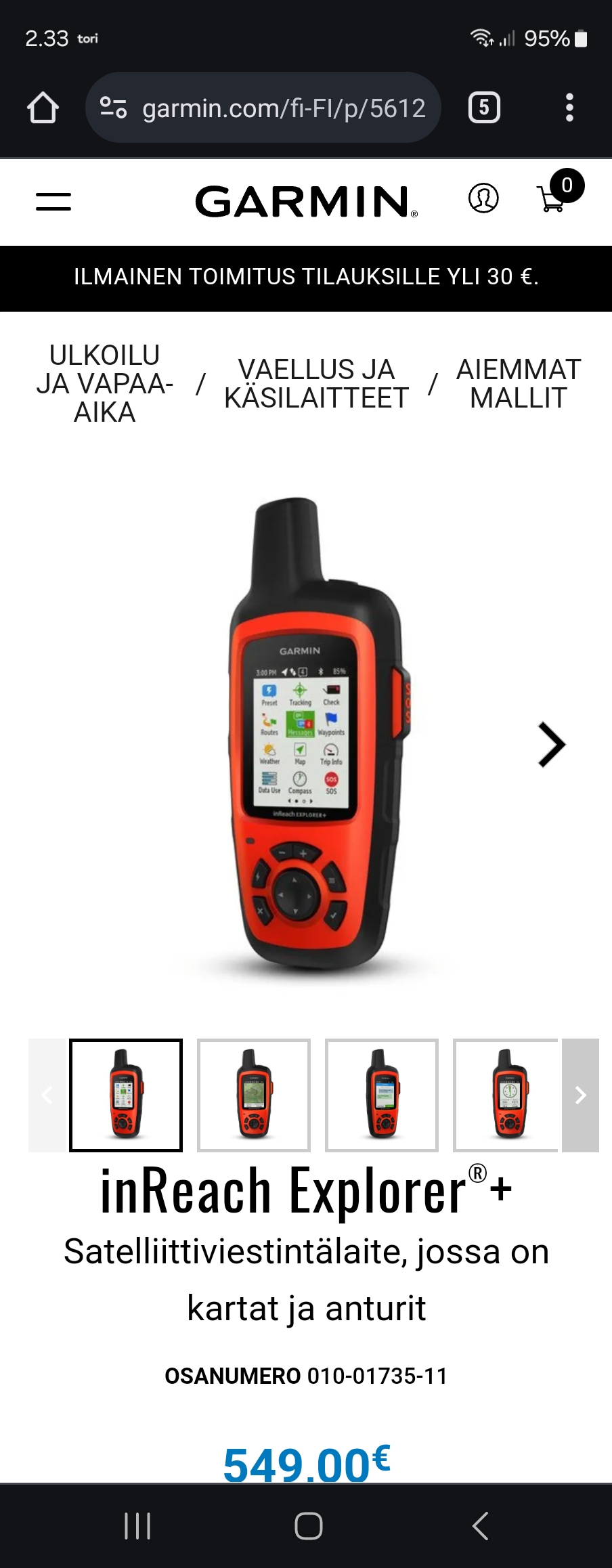Viewport: 612px width, 1568px height.
Task: Open the browser overflow menu
Action: (x=569, y=108)
